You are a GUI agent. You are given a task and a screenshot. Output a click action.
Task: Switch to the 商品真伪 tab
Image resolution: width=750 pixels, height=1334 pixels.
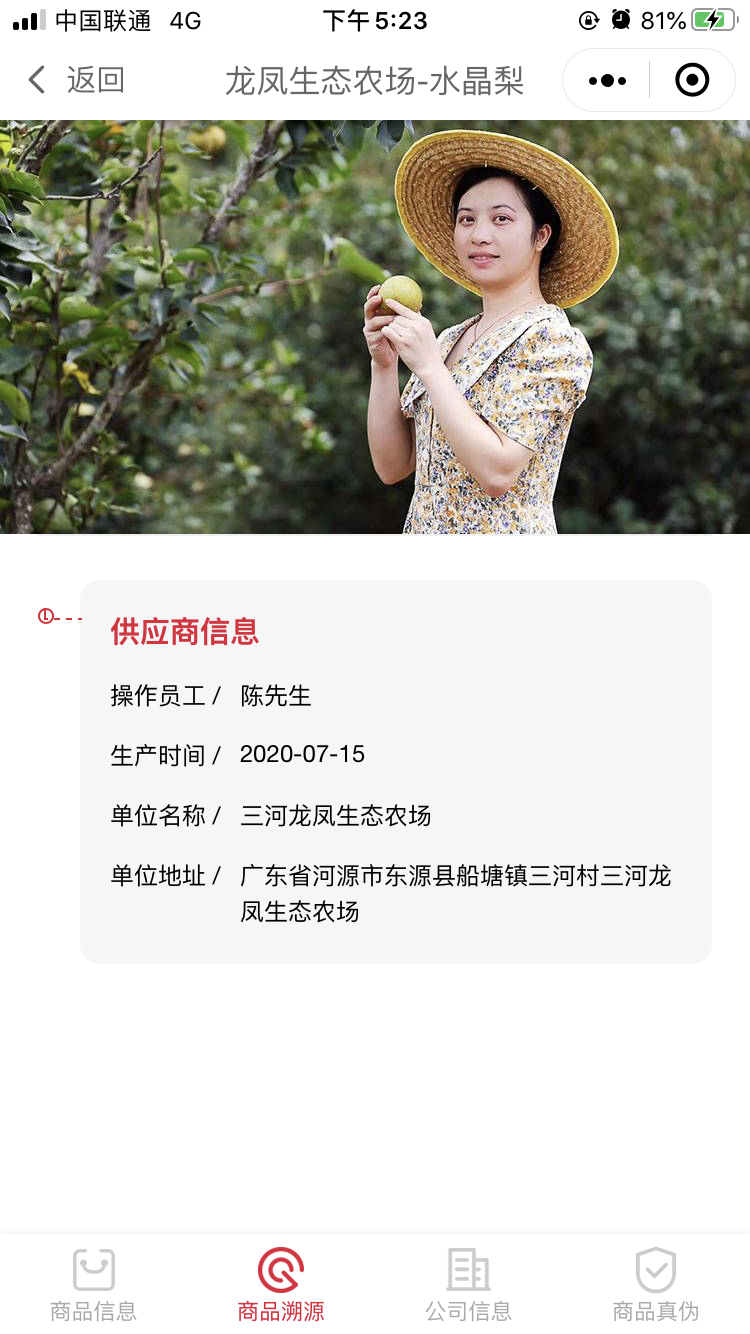coord(655,1285)
